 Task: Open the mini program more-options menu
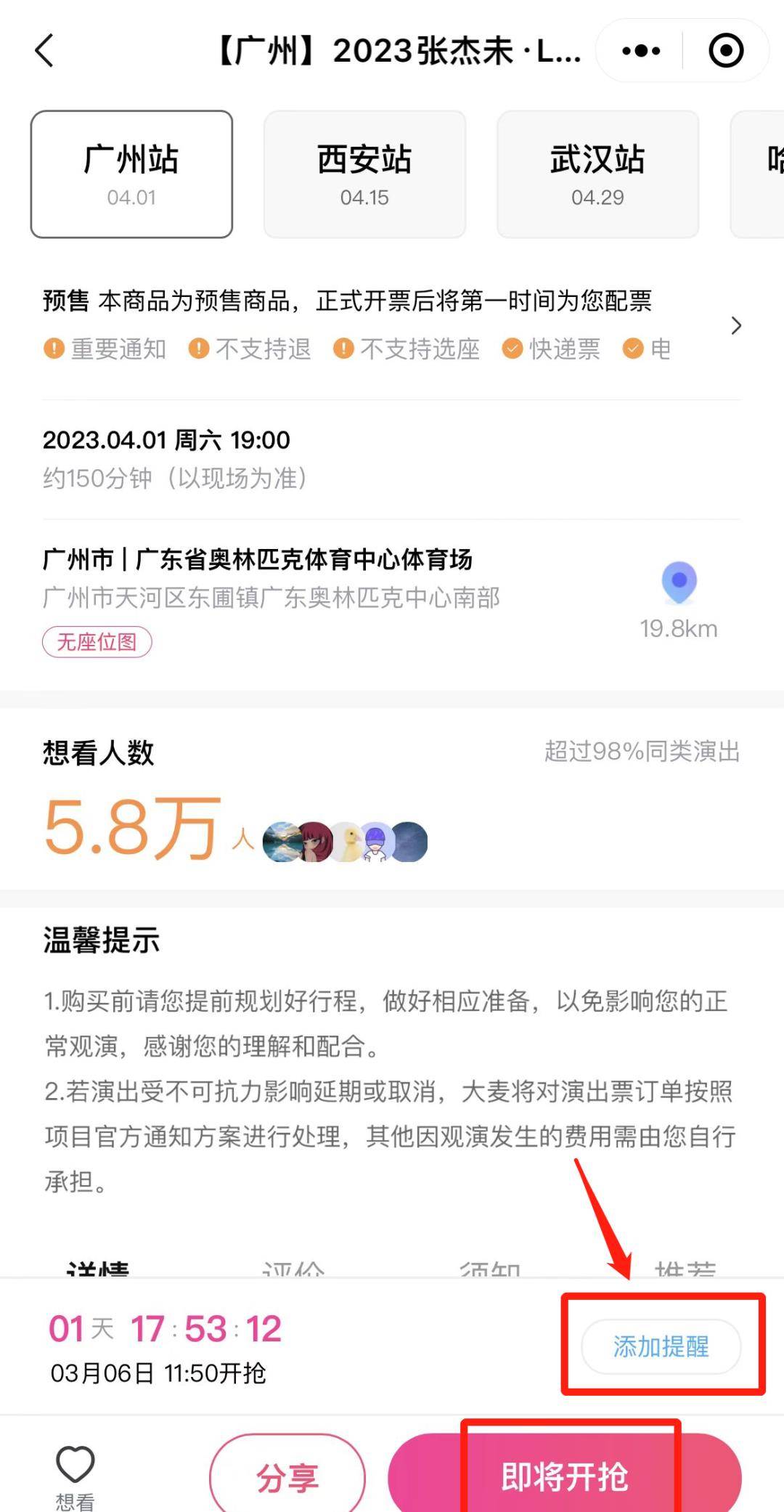pos(641,51)
